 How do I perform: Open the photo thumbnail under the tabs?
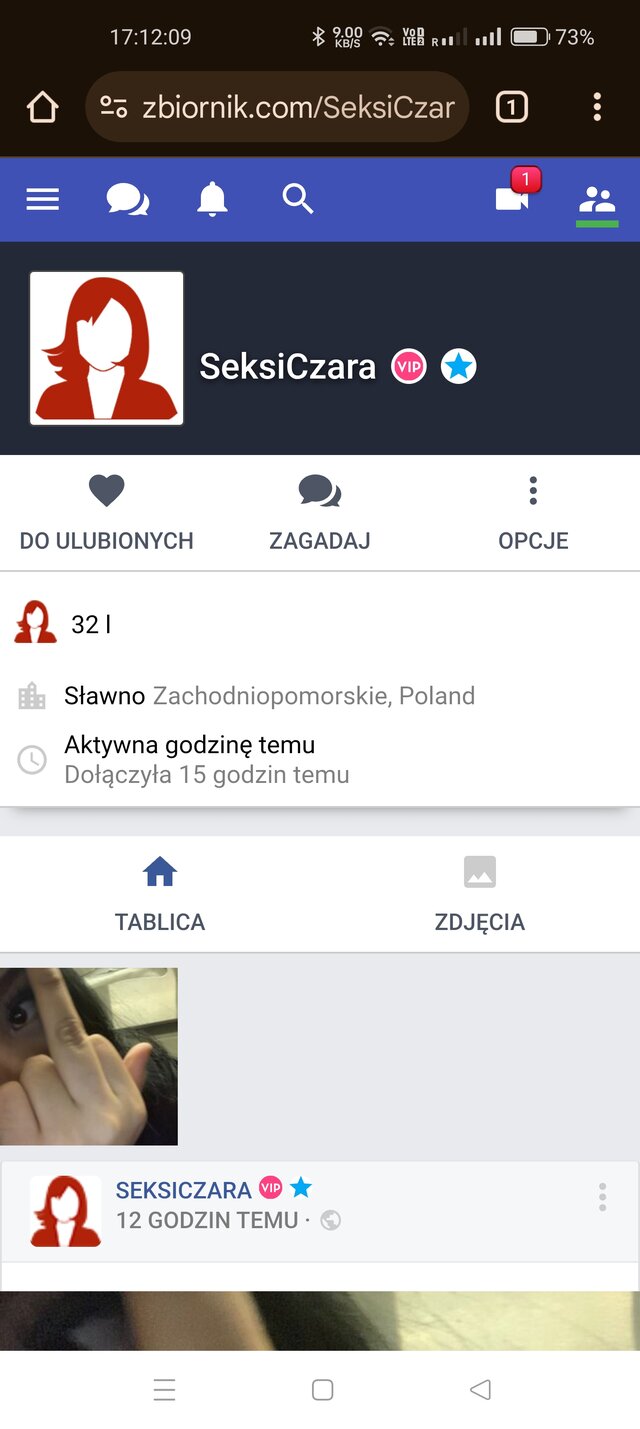pyautogui.click(x=89, y=1056)
